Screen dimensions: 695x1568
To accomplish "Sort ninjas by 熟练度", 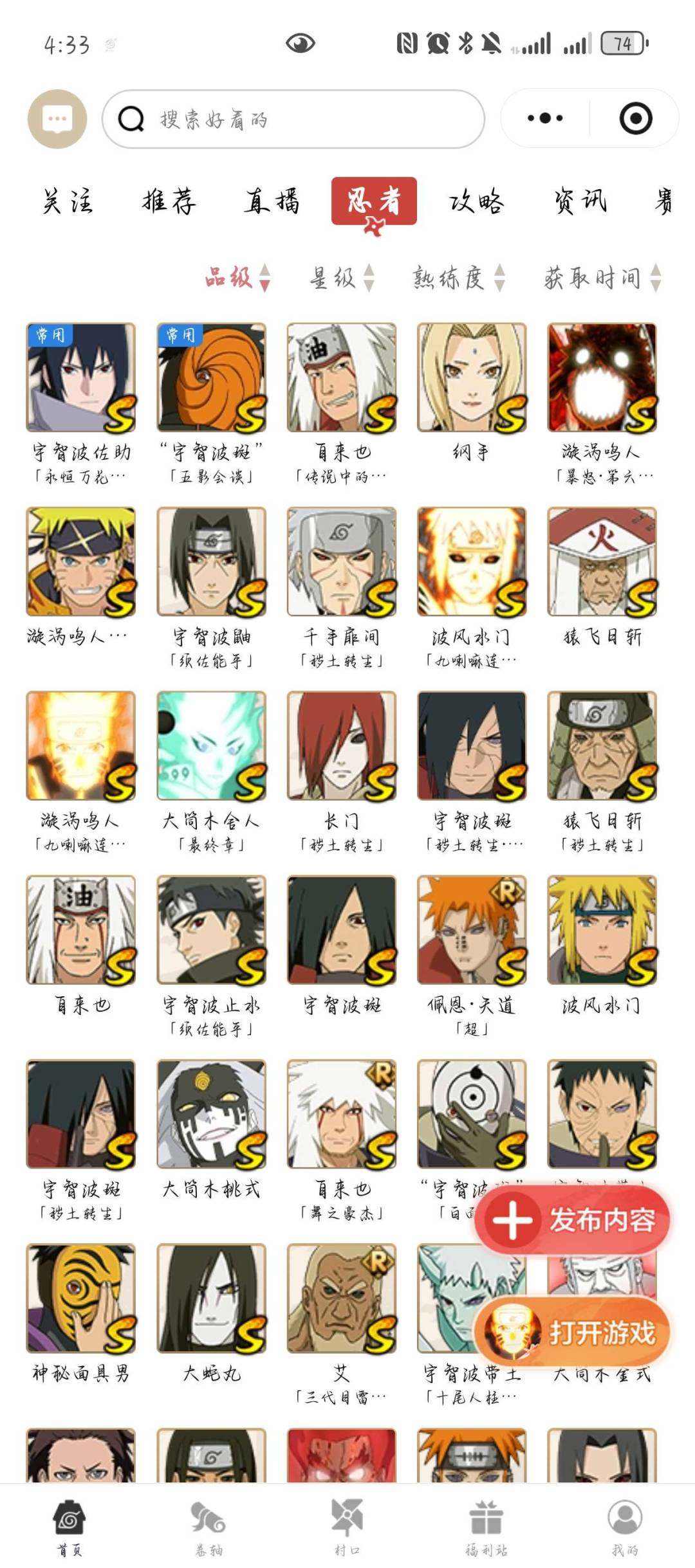I will (x=458, y=278).
